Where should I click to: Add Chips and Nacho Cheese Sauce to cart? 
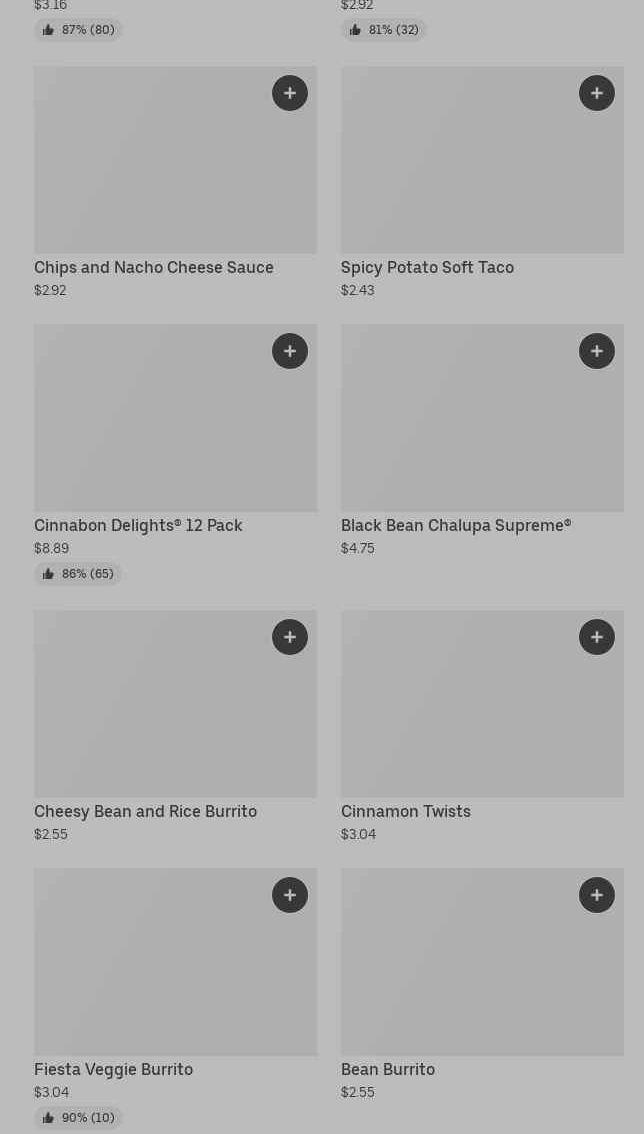point(290,93)
